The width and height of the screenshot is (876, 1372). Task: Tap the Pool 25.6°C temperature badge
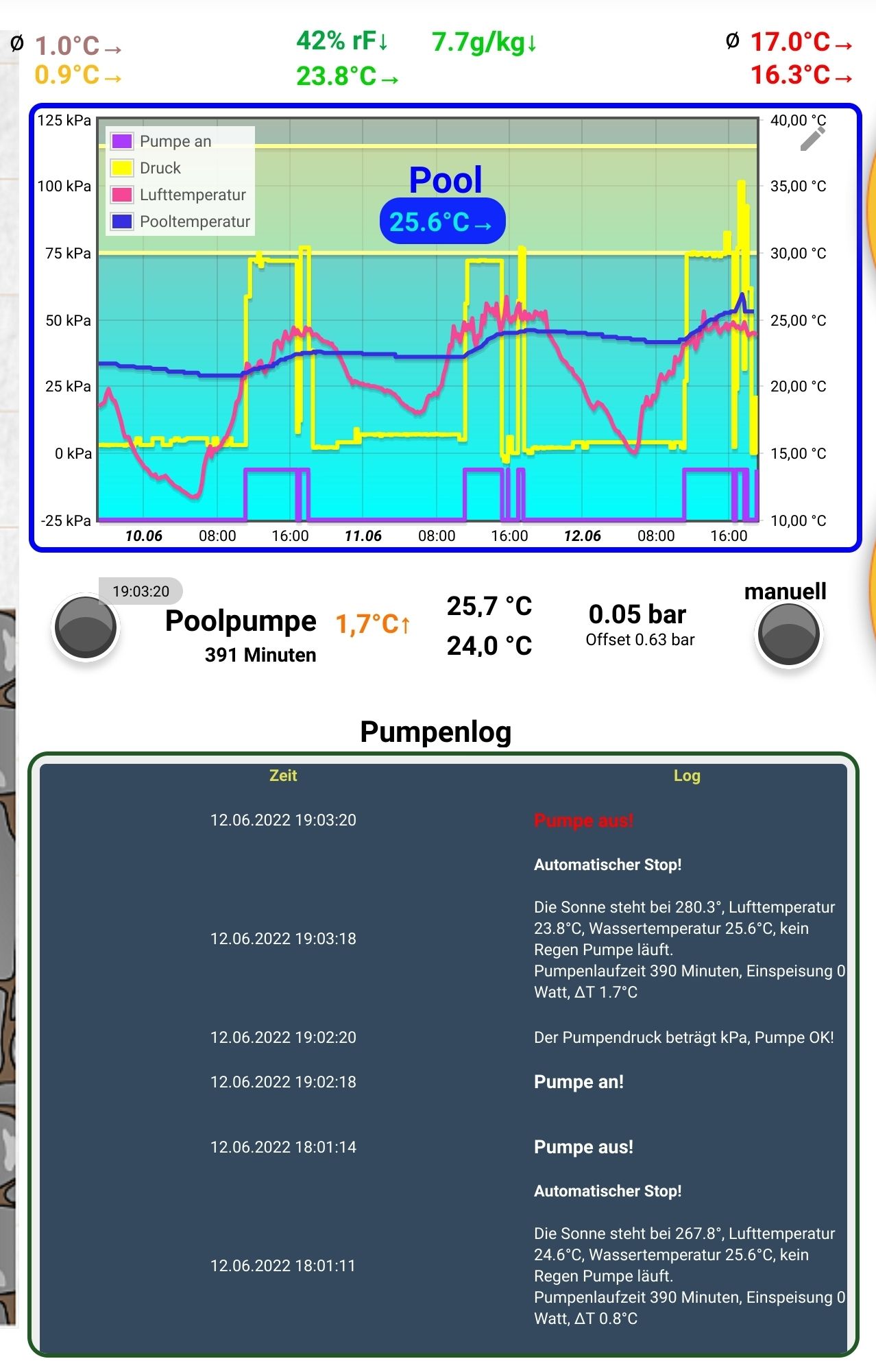click(442, 221)
